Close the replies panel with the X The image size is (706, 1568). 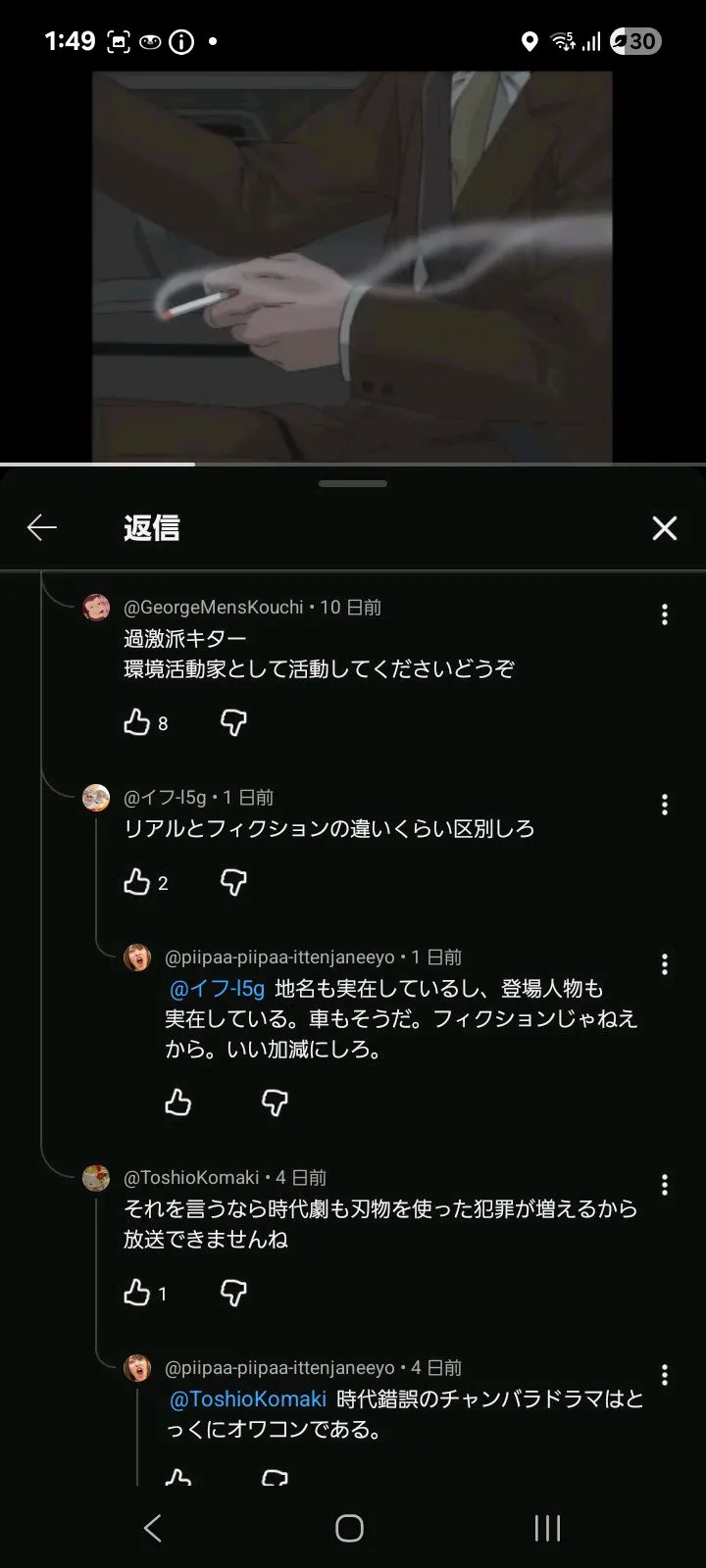click(x=664, y=528)
